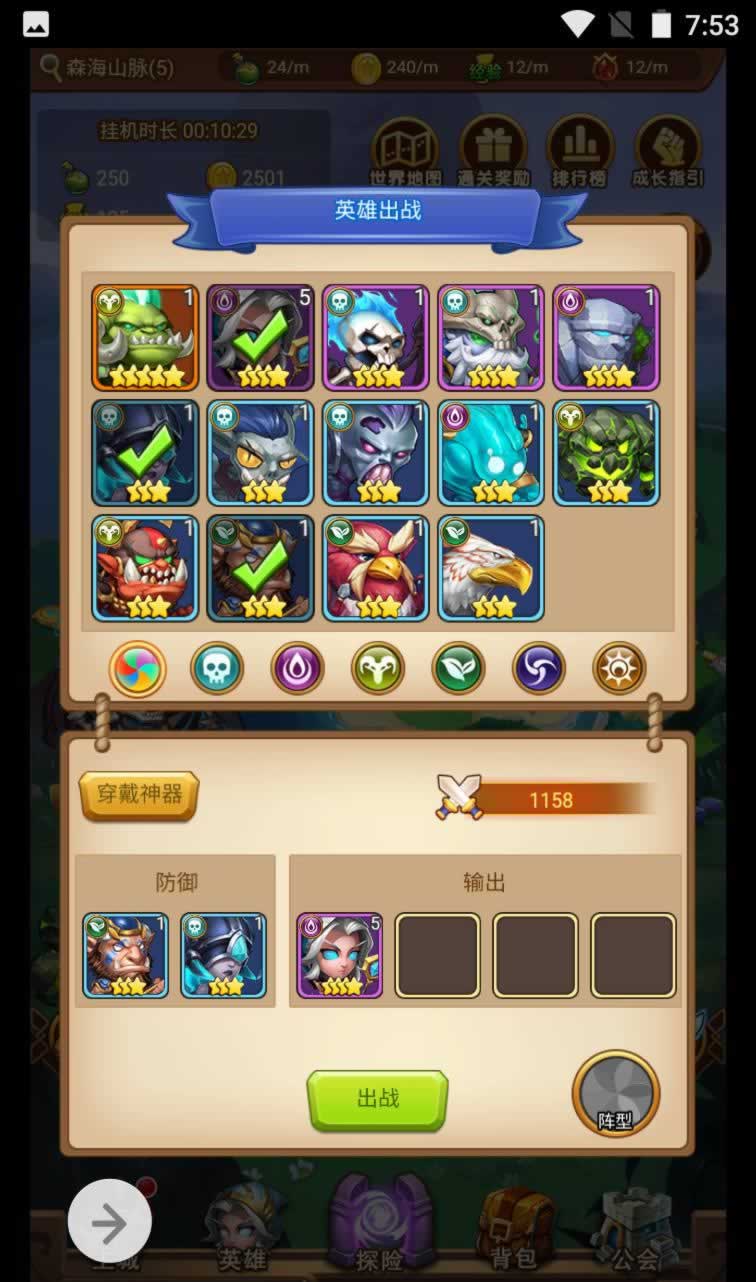Select the four-star green orc hero
Image resolution: width=756 pixels, height=1282 pixels.
pyautogui.click(x=146, y=337)
